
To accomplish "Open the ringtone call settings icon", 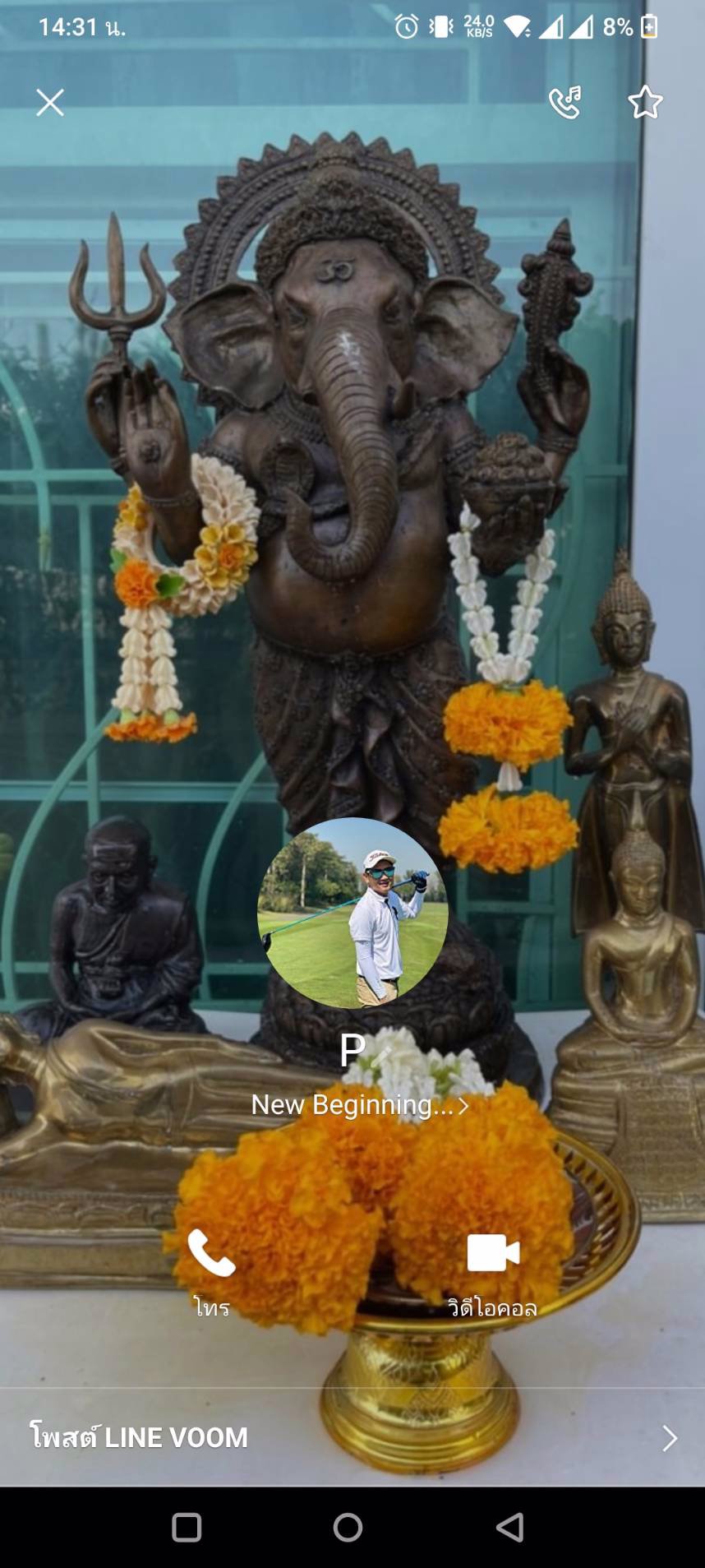I will click(x=564, y=103).
